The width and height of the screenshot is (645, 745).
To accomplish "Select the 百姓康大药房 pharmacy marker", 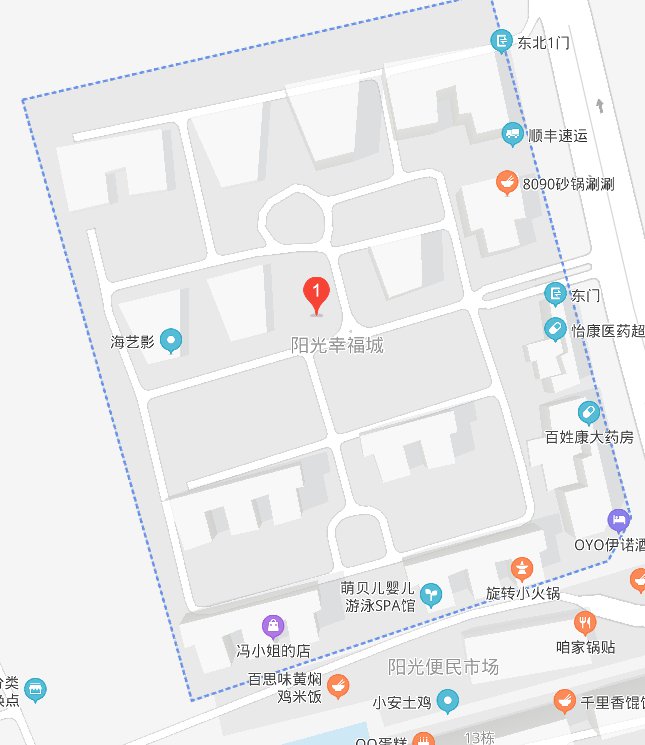I will [589, 413].
